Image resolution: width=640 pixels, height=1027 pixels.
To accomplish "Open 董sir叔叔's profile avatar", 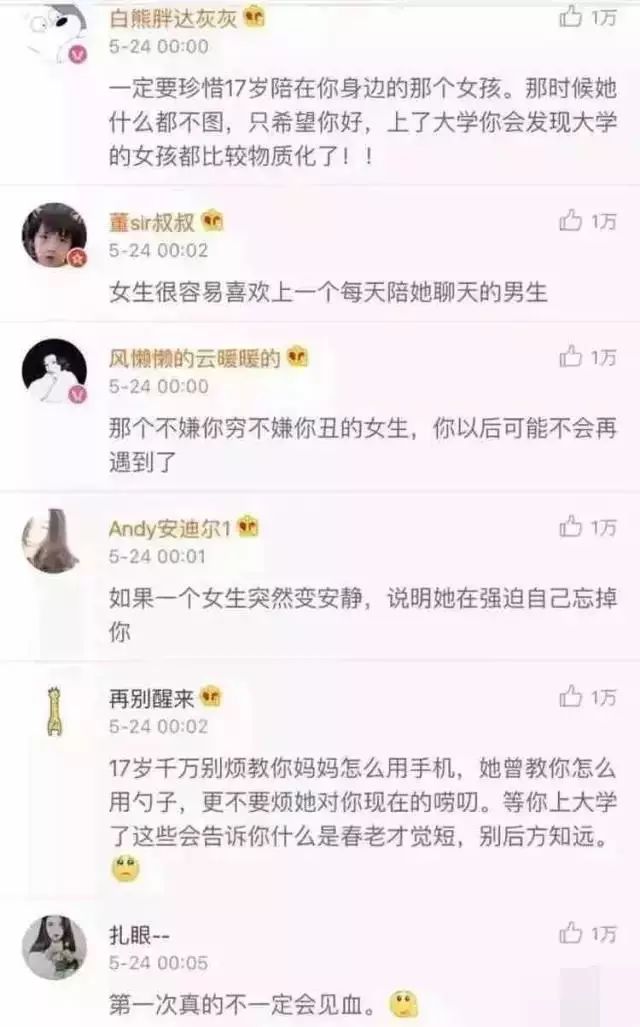I will click(54, 236).
